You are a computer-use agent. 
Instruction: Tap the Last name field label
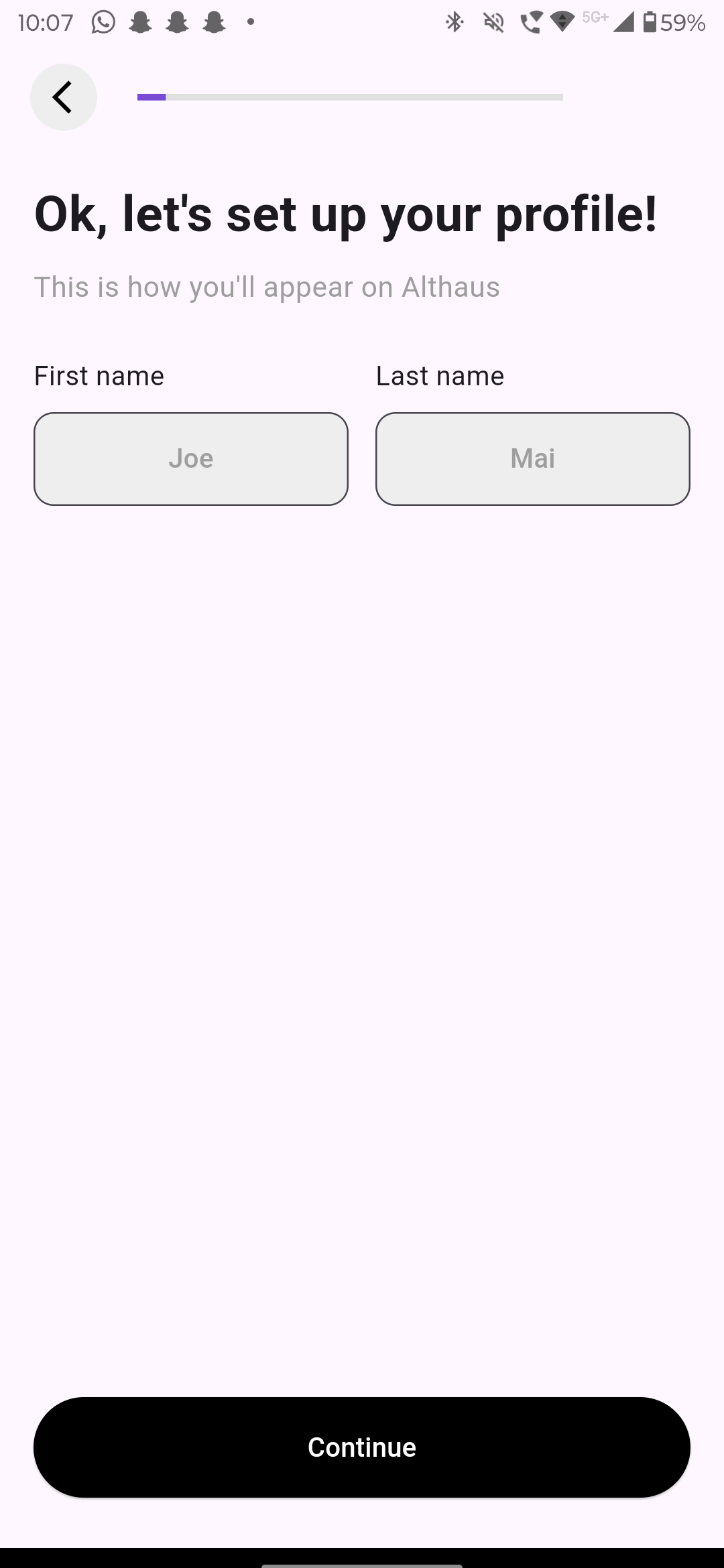click(440, 375)
